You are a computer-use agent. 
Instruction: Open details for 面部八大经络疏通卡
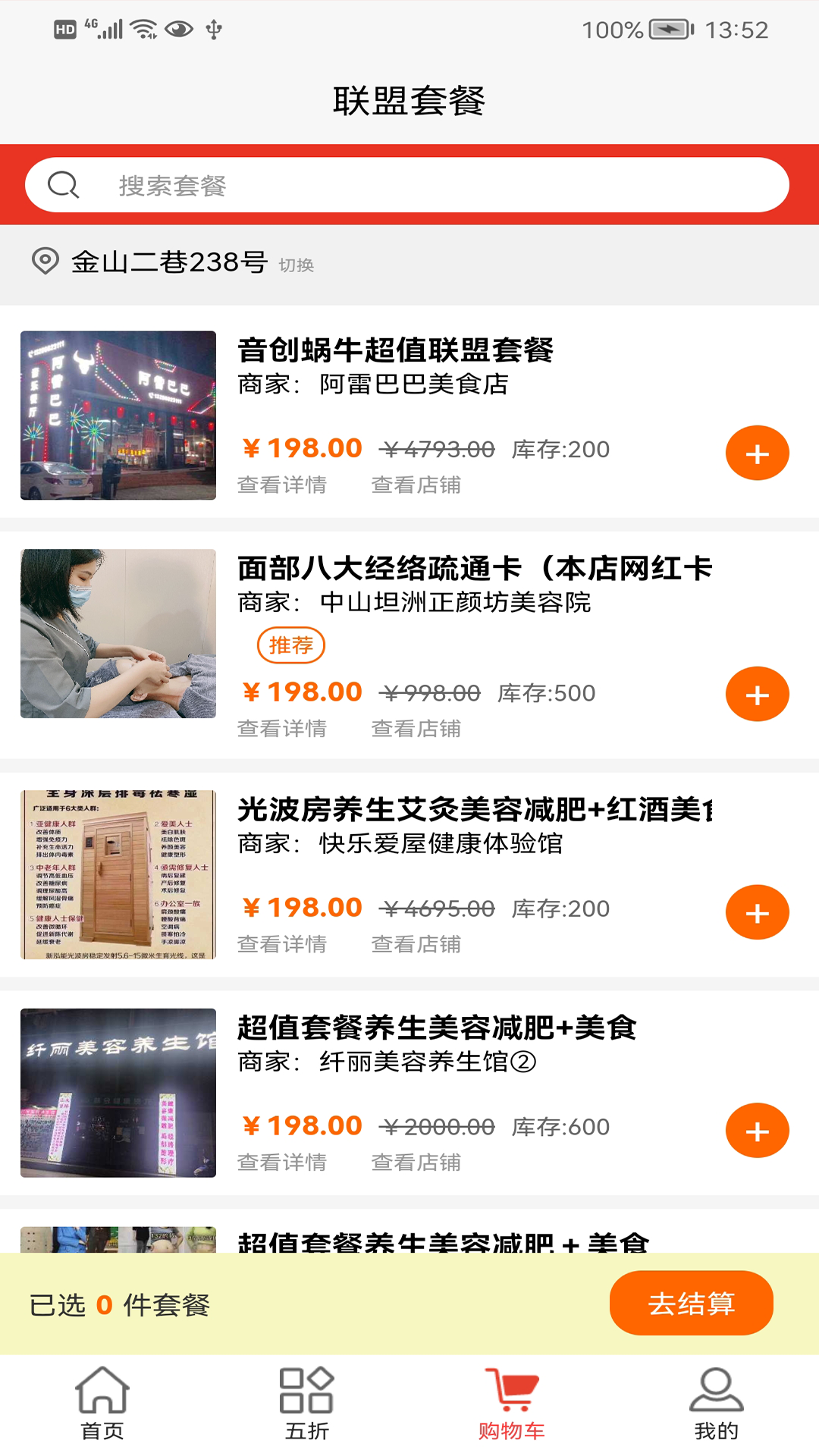pyautogui.click(x=282, y=728)
